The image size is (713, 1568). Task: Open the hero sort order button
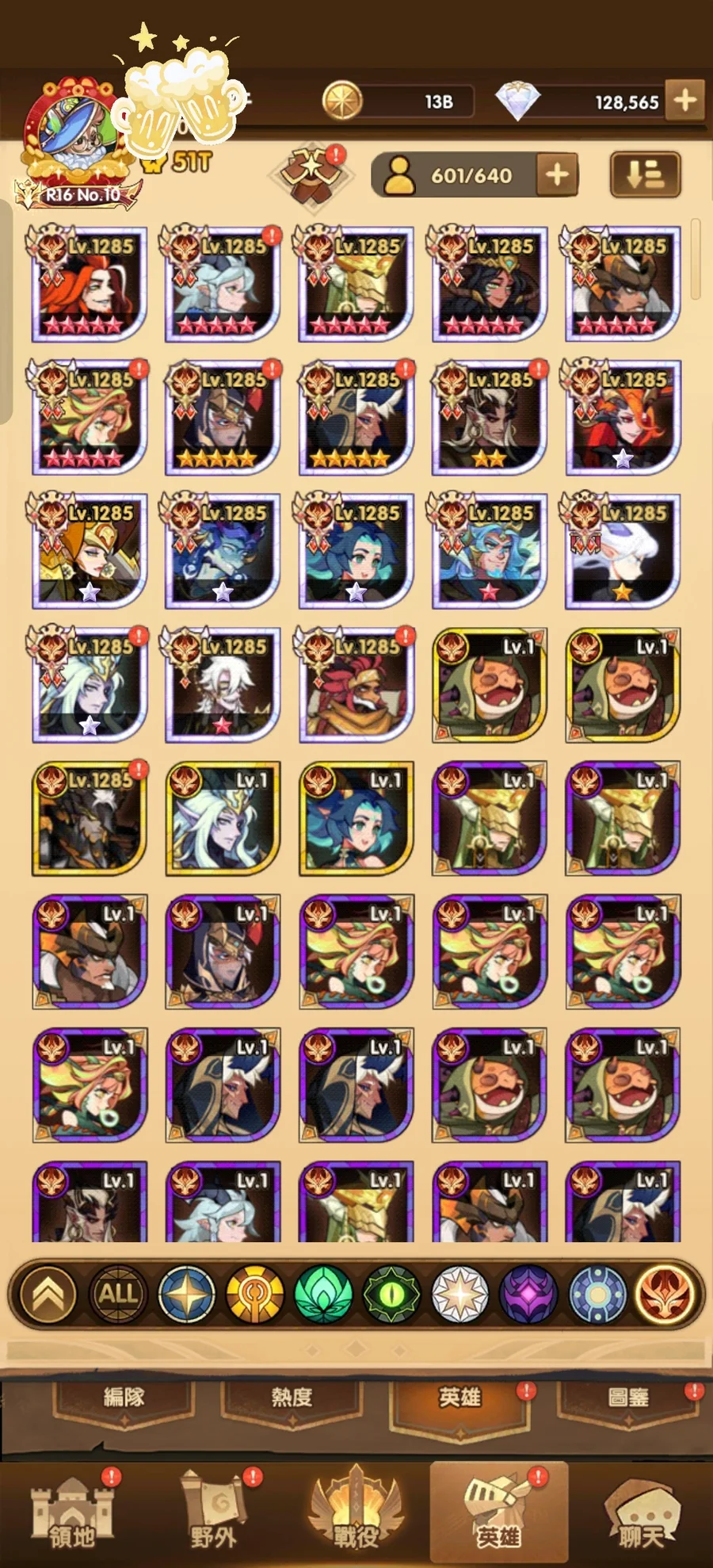(645, 174)
